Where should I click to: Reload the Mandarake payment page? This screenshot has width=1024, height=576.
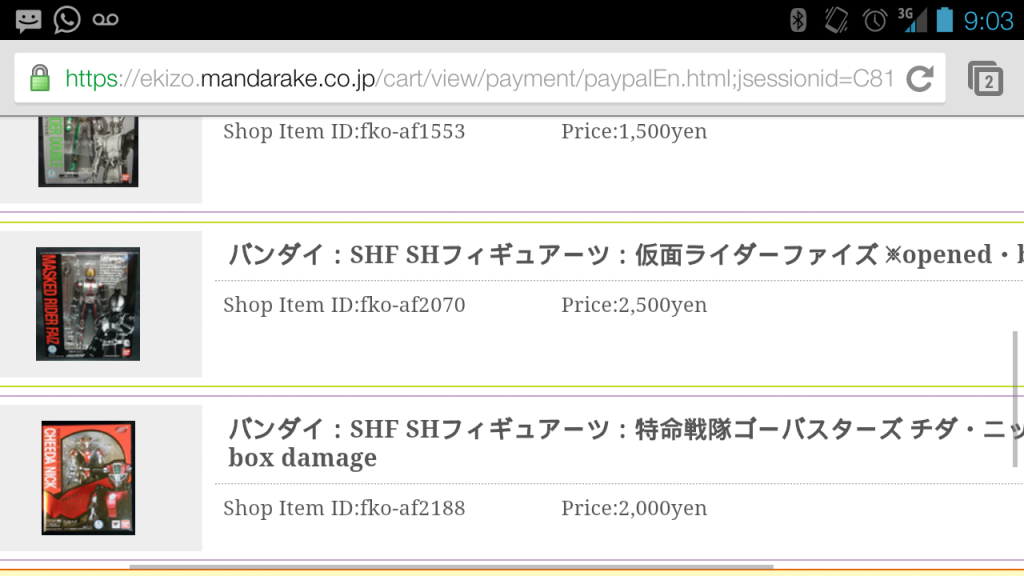pos(919,79)
